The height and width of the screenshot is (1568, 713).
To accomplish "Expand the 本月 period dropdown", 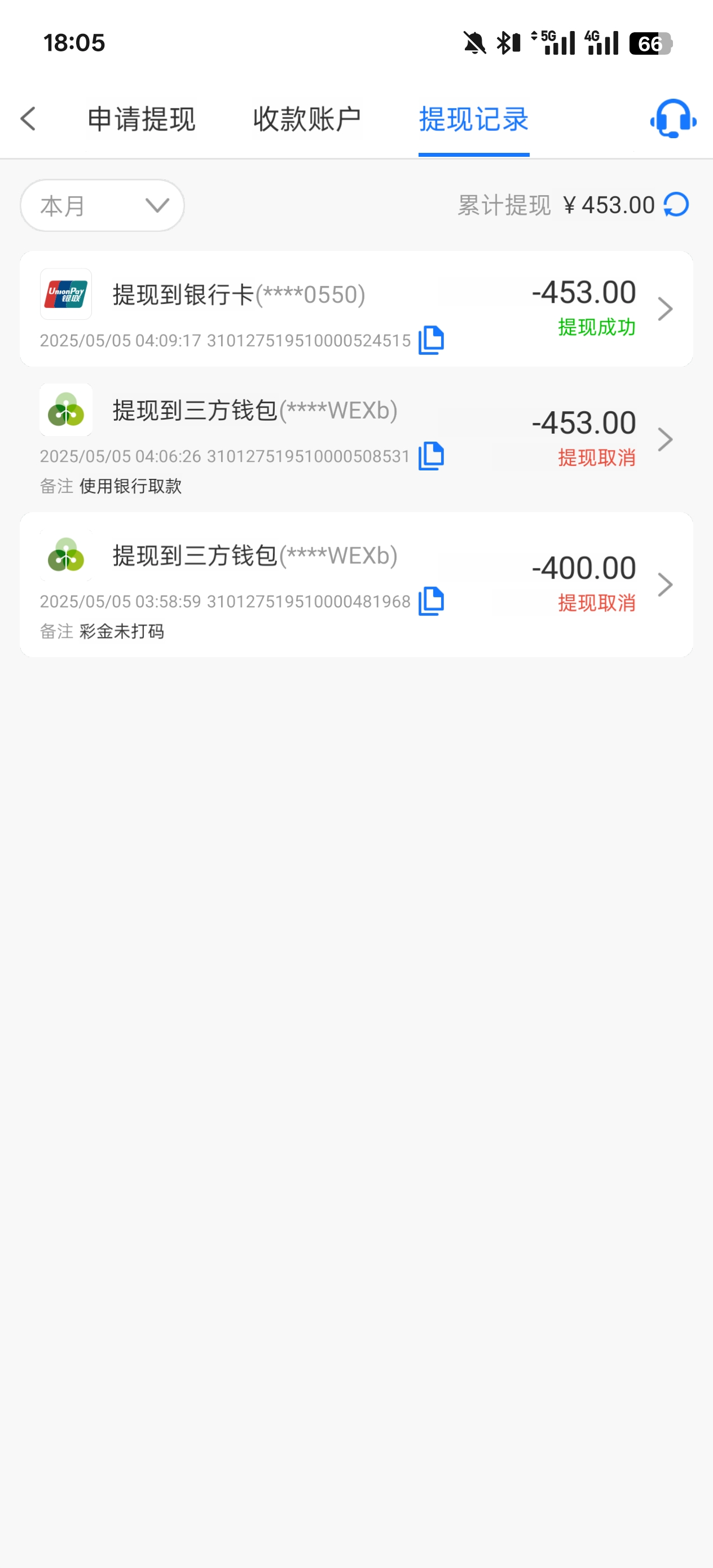I will [102, 206].
